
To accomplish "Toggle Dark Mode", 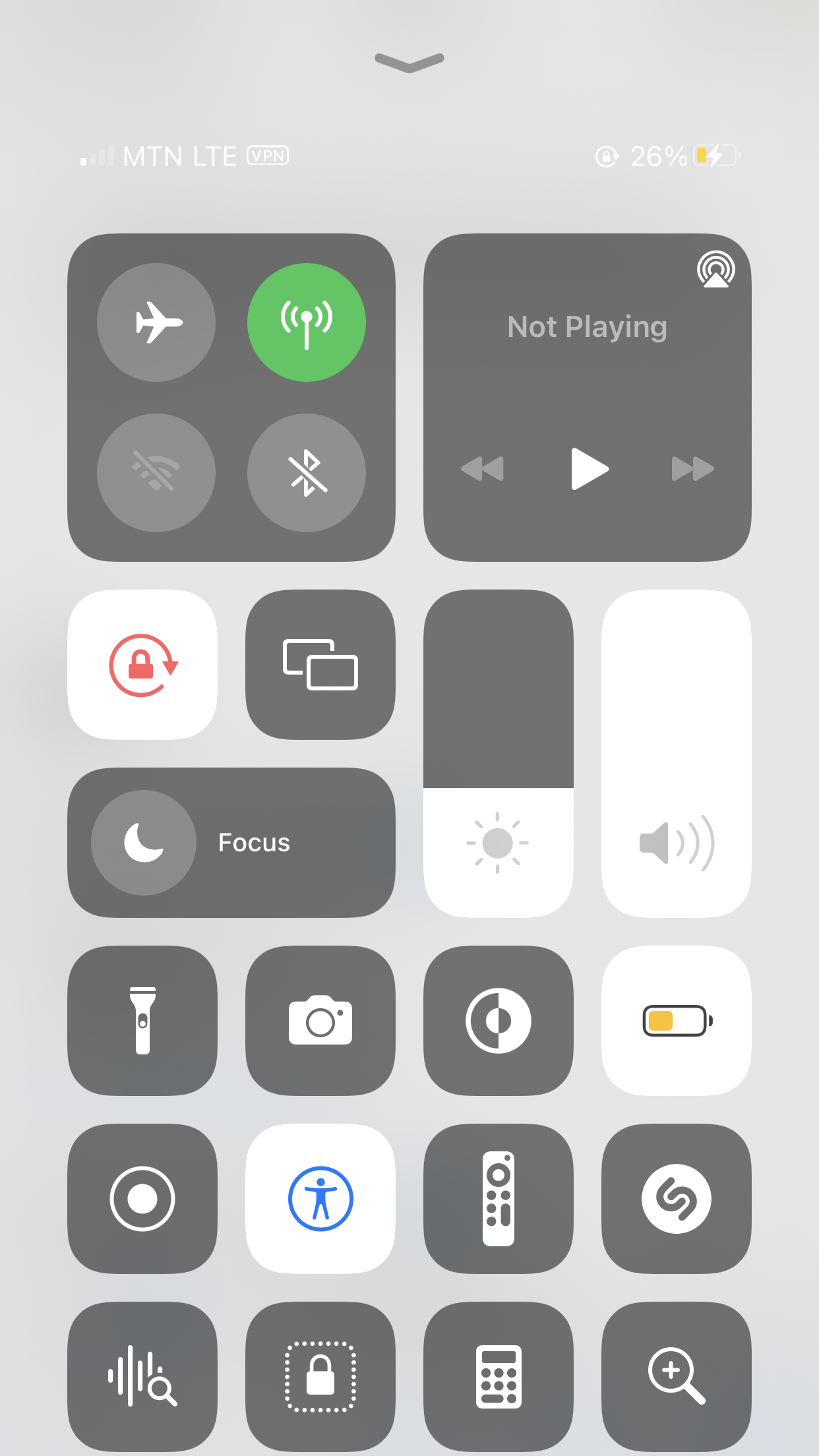I will pyautogui.click(x=499, y=1021).
